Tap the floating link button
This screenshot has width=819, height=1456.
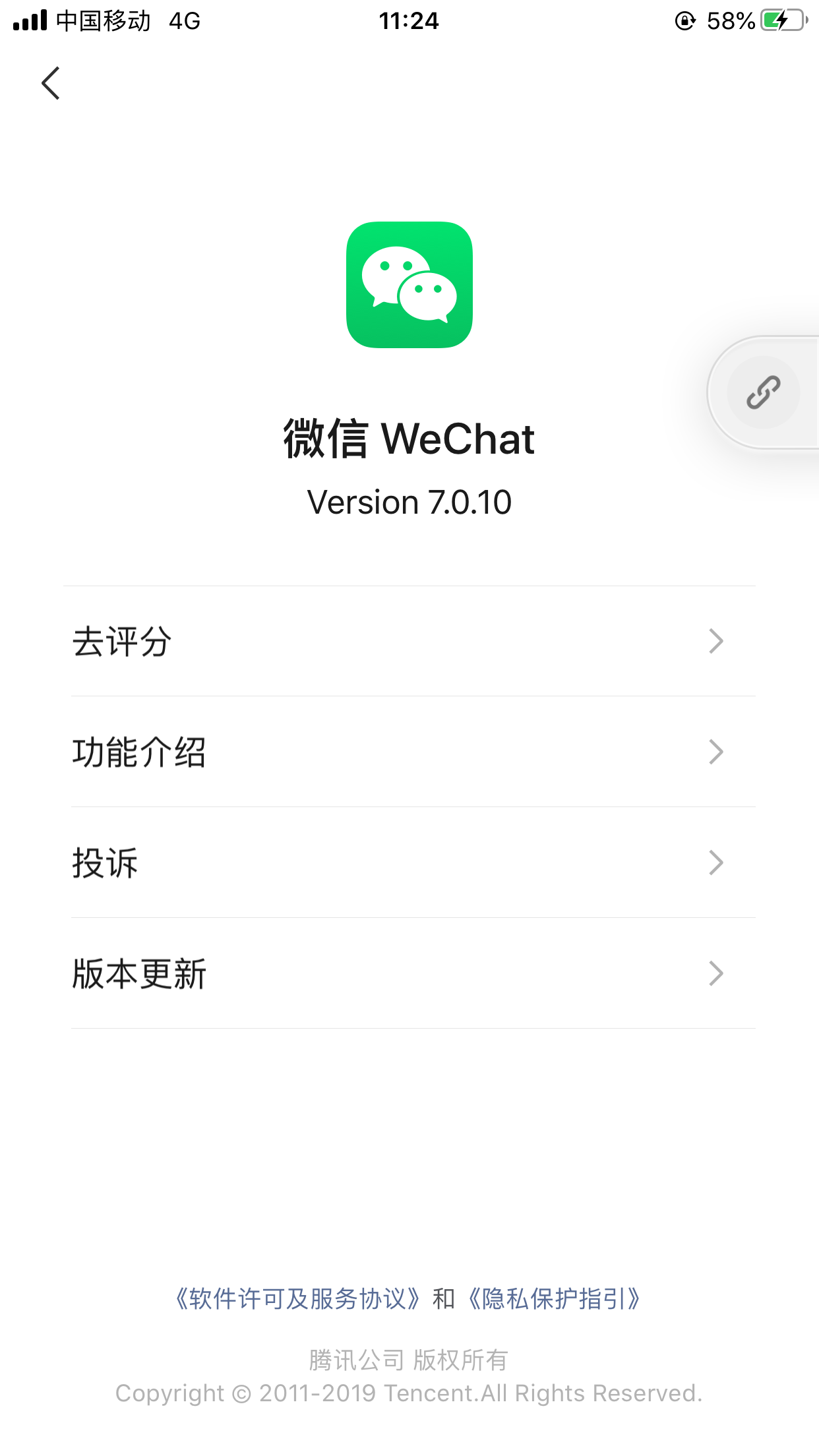[x=763, y=392]
